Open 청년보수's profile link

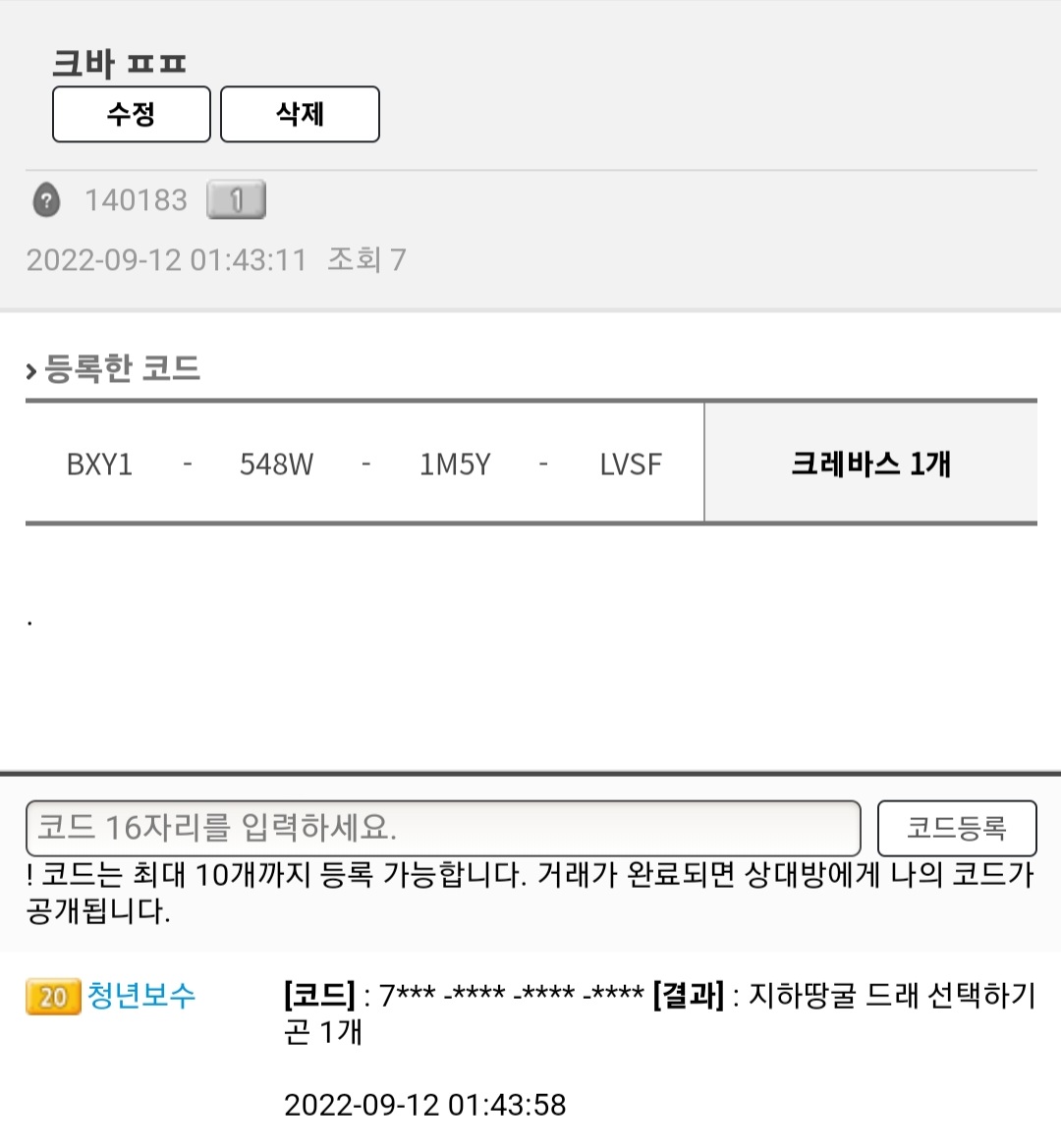pos(141,996)
